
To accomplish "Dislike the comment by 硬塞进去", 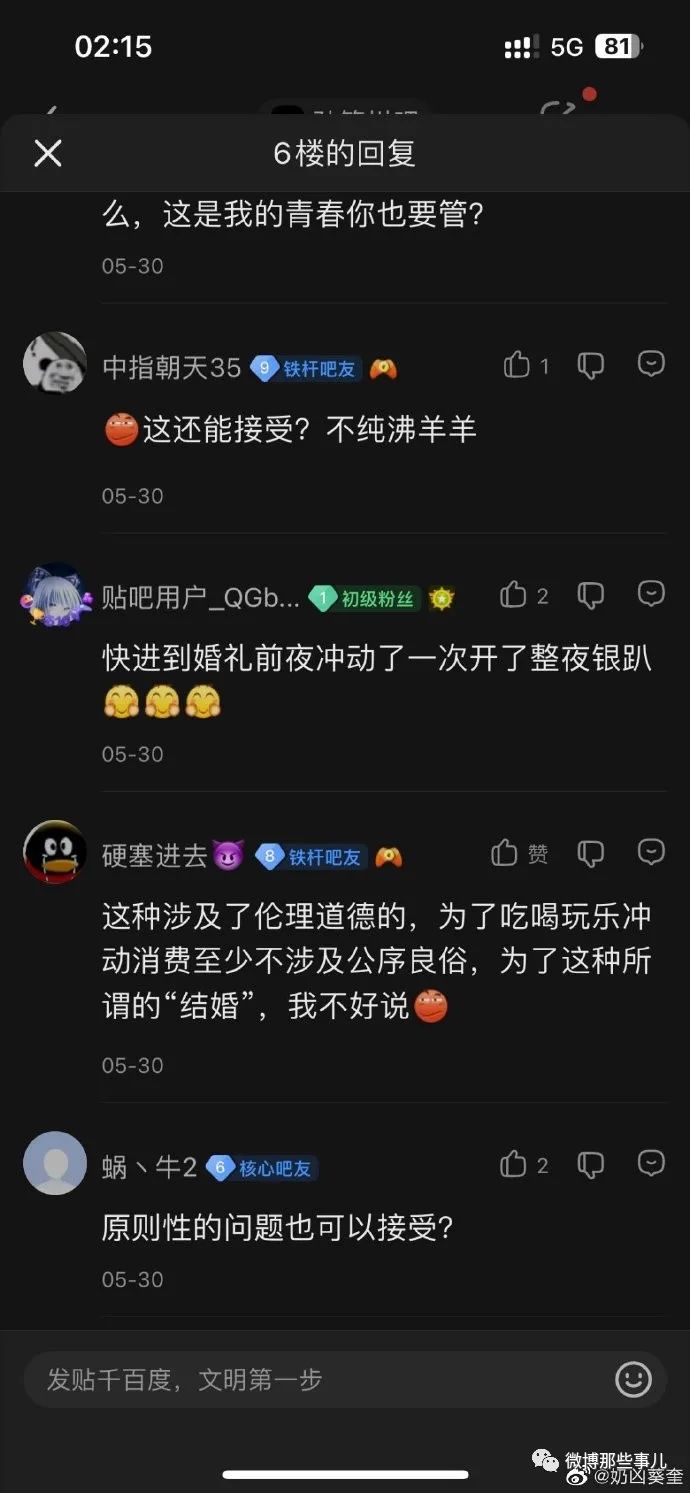I will tap(591, 853).
